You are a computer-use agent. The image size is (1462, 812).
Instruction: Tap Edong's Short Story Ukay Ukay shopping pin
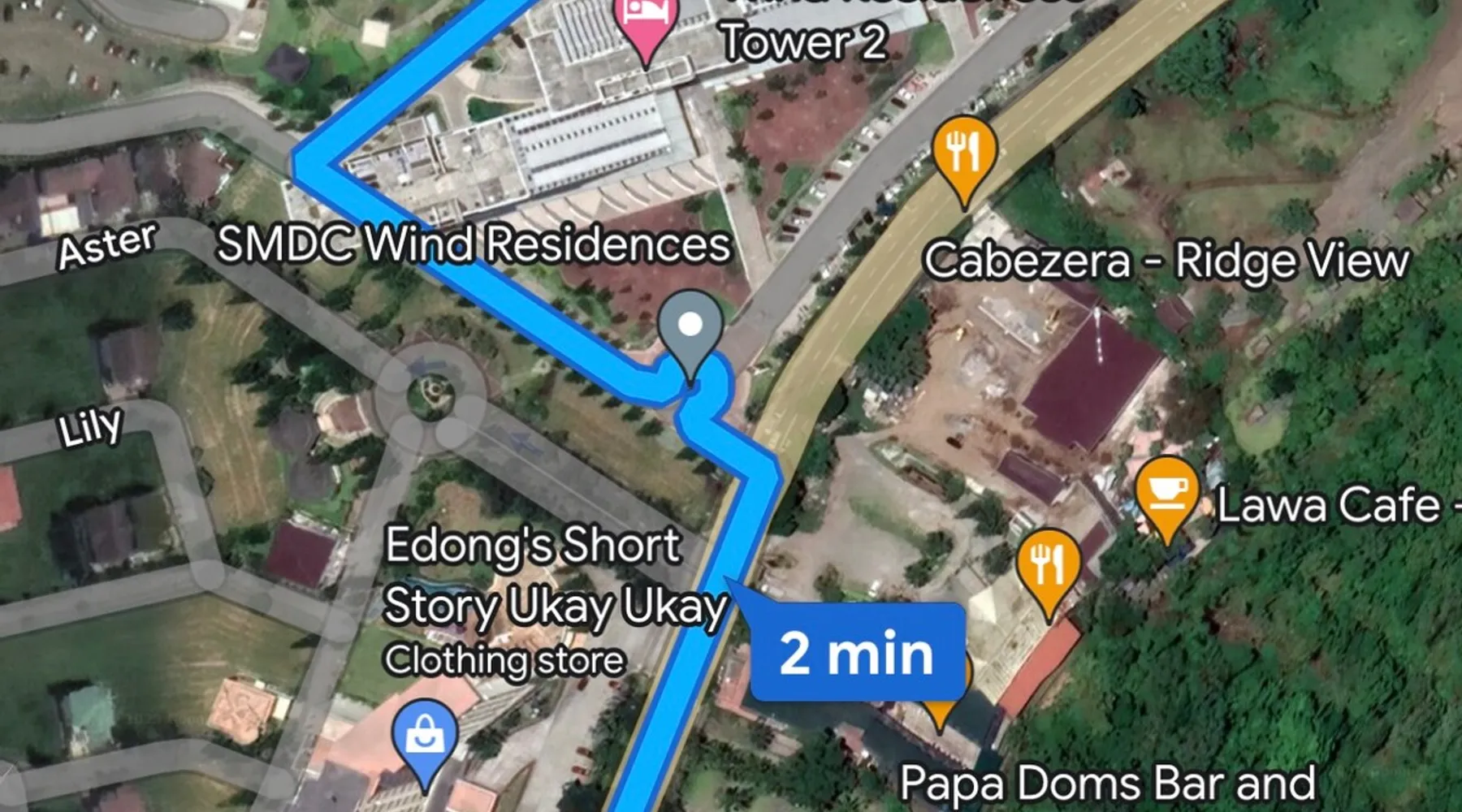coord(425,734)
